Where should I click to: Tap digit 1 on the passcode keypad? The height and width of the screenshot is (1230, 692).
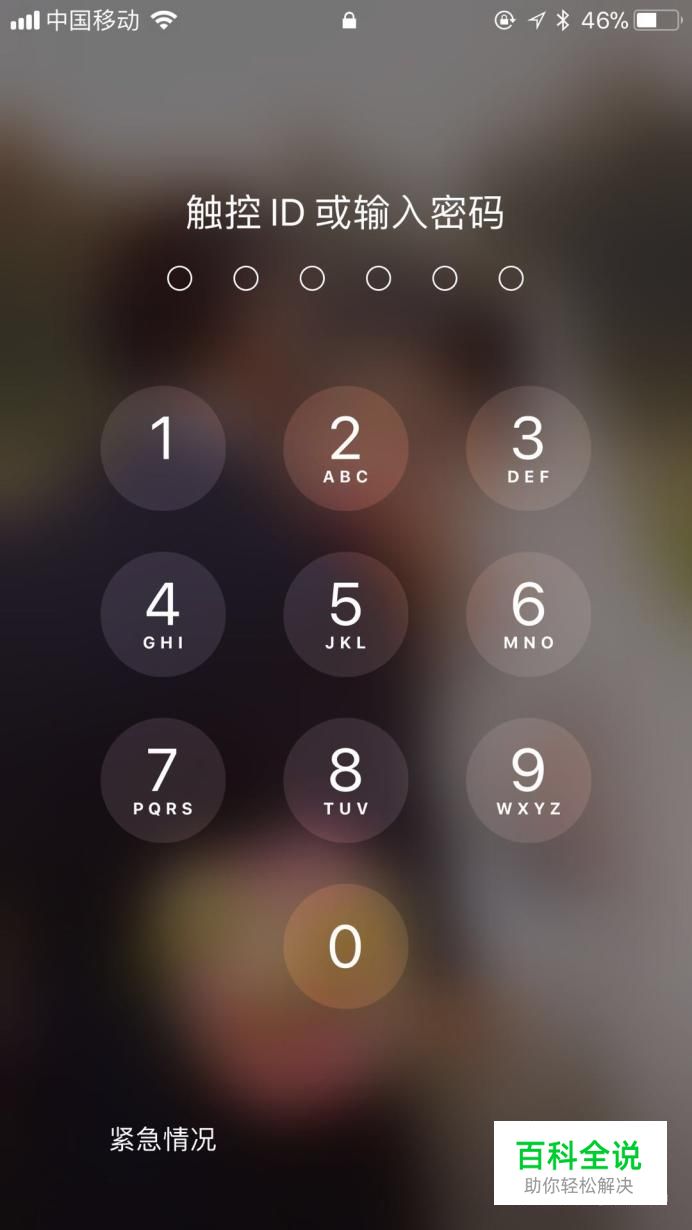click(163, 448)
